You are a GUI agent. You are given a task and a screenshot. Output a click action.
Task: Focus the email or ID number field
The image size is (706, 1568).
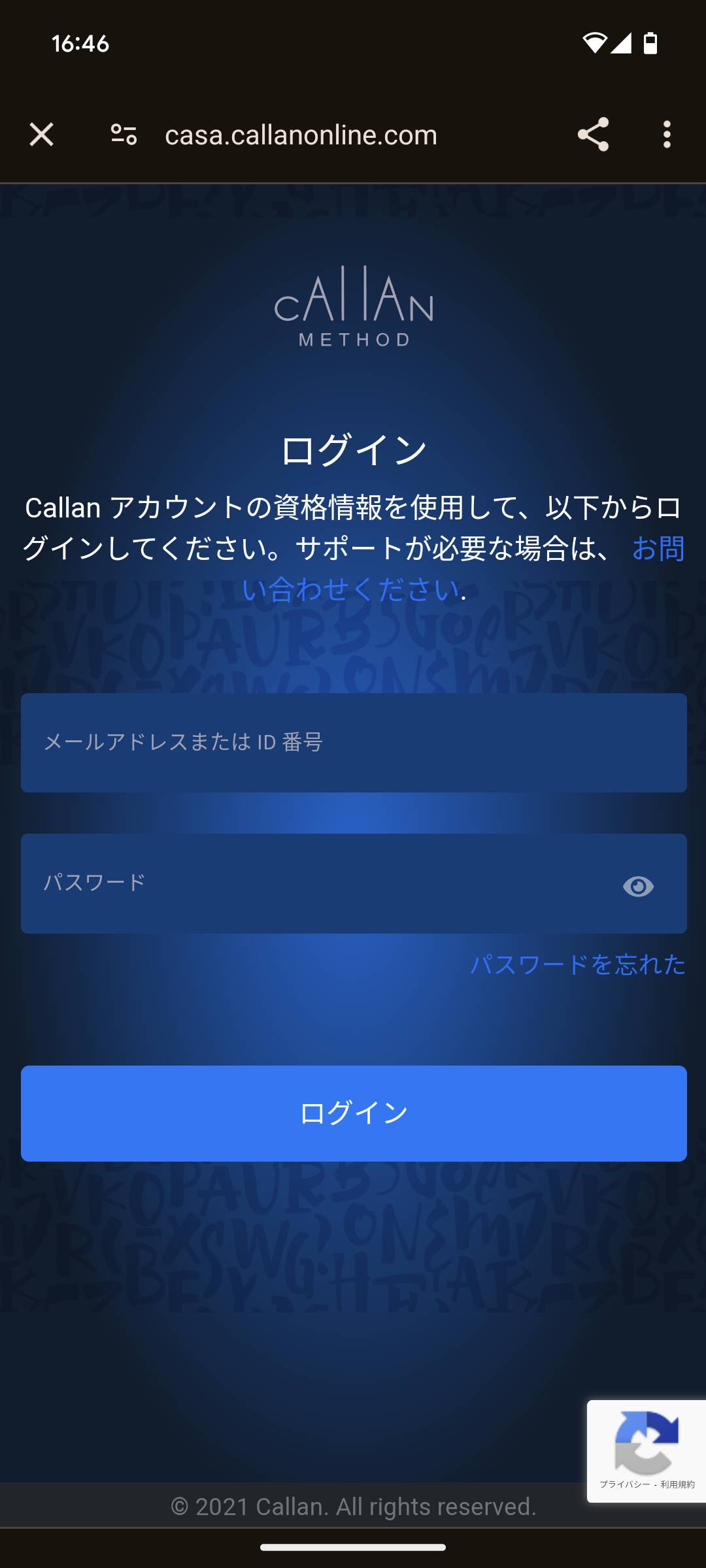(x=354, y=743)
